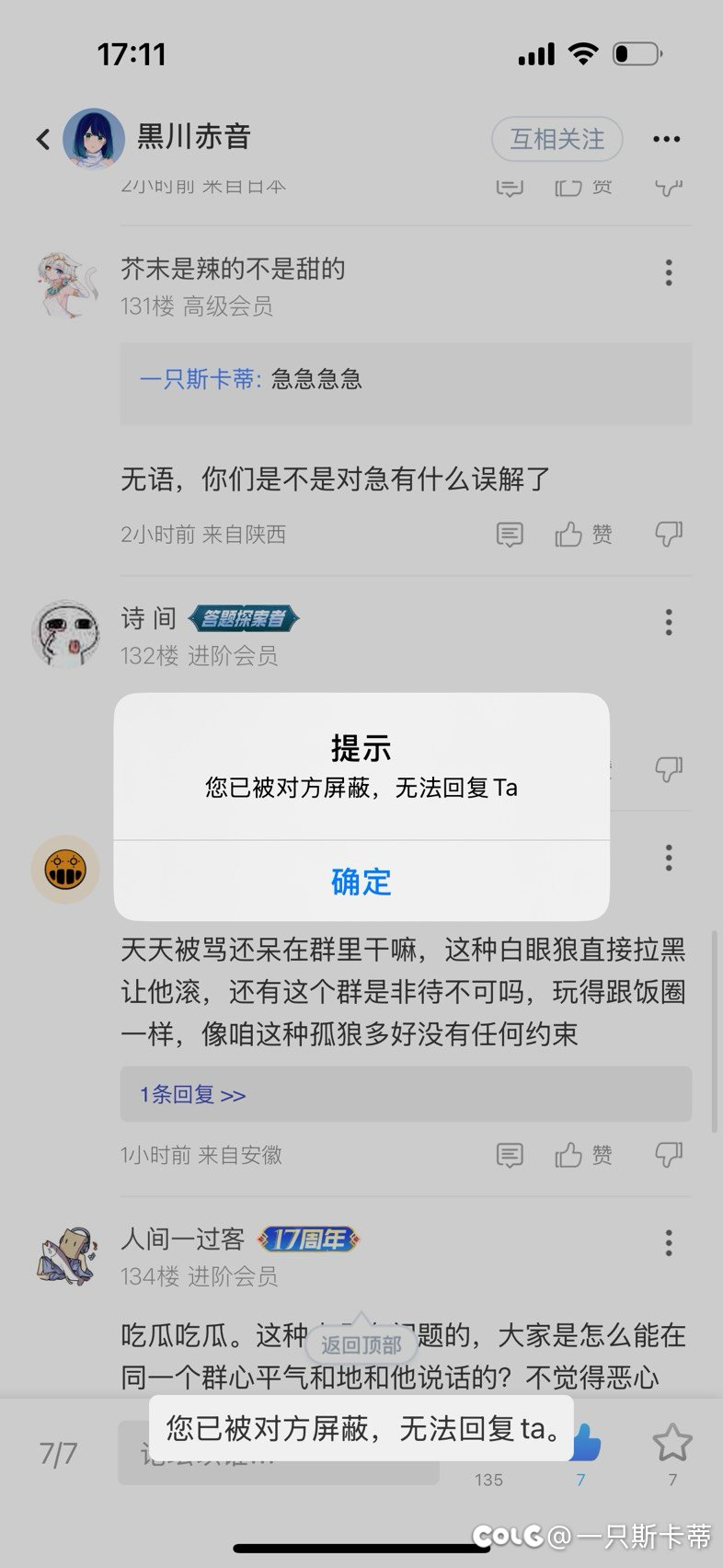Open options for 人间一过客's comment
The image size is (723, 1568).
pyautogui.click(x=669, y=1243)
